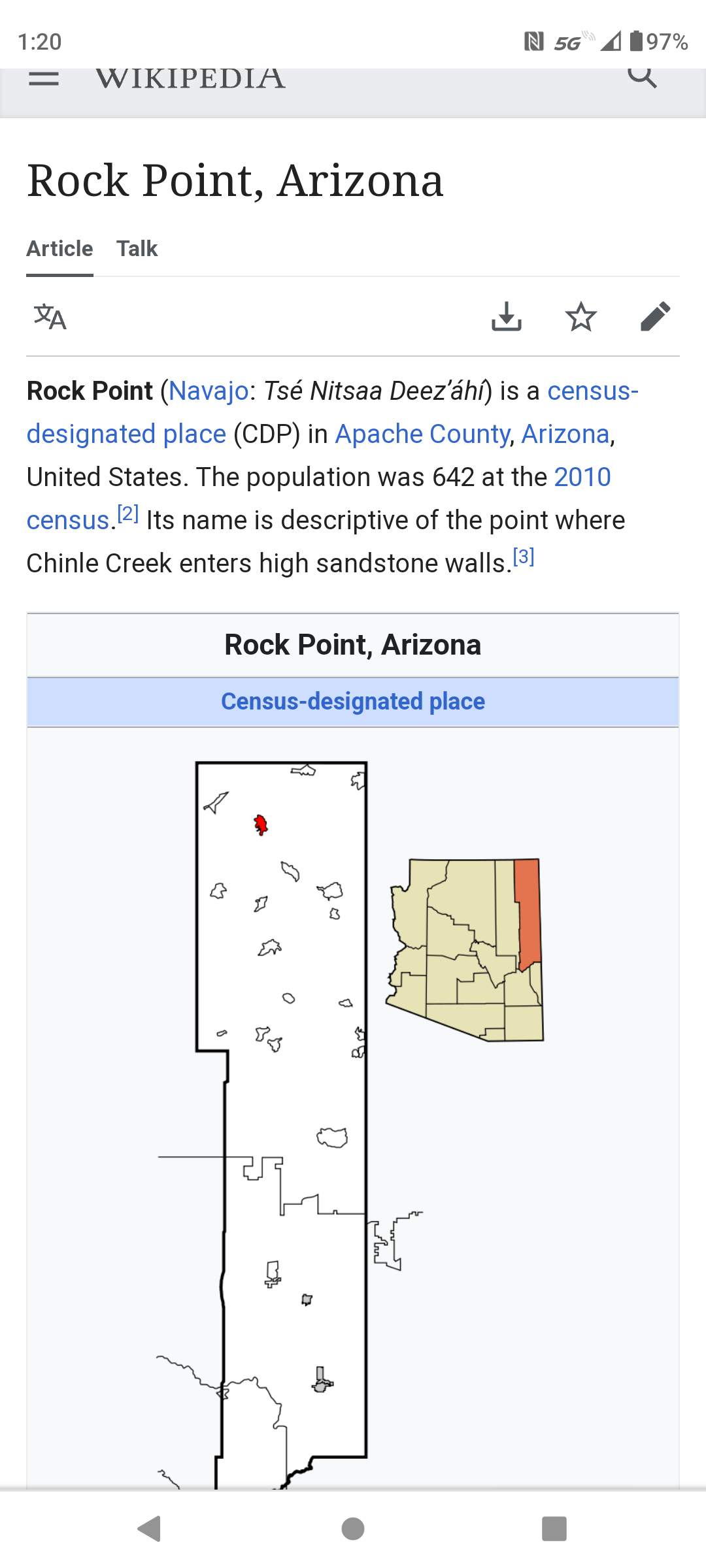Open the Apache County link
Viewport: 706px width, 1568px height.
(x=422, y=434)
